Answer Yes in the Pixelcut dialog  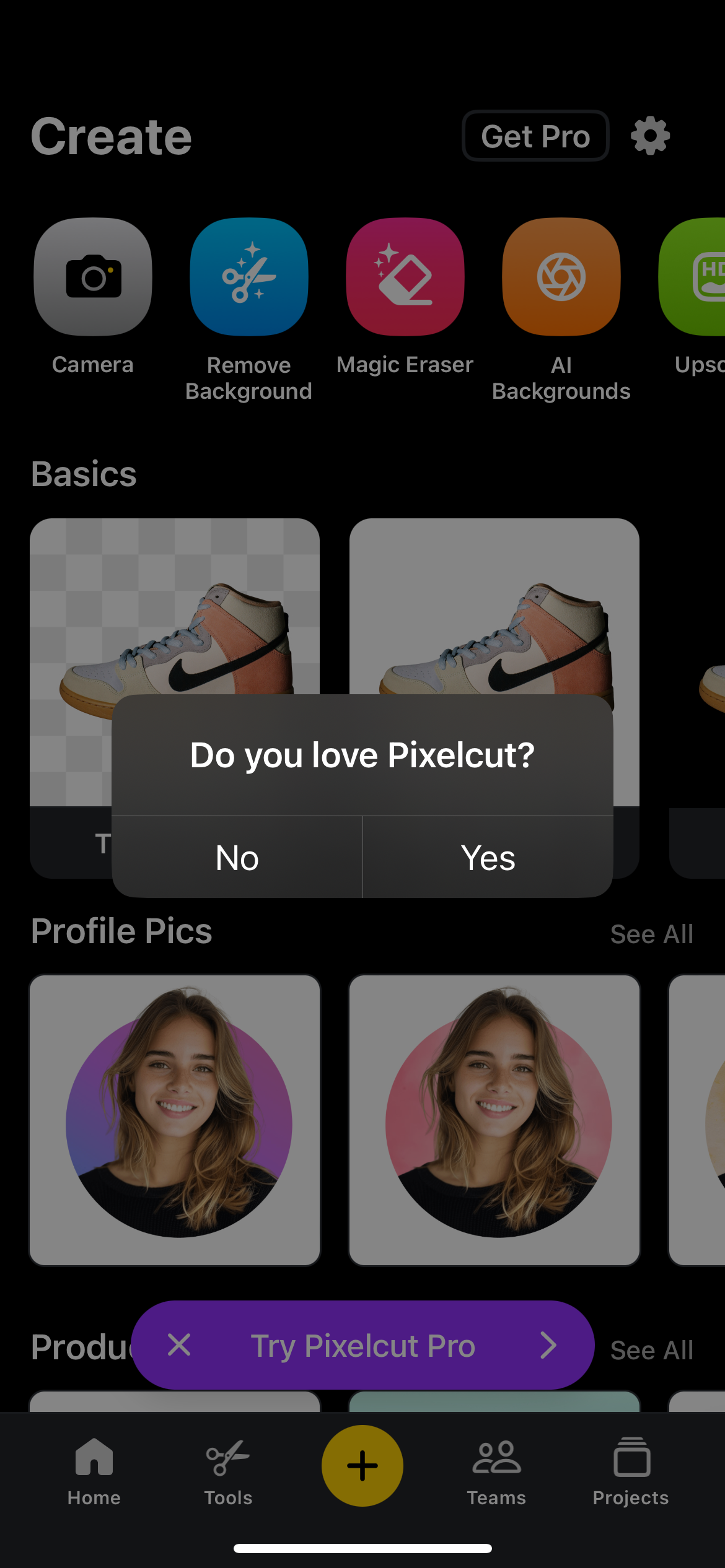coord(488,858)
